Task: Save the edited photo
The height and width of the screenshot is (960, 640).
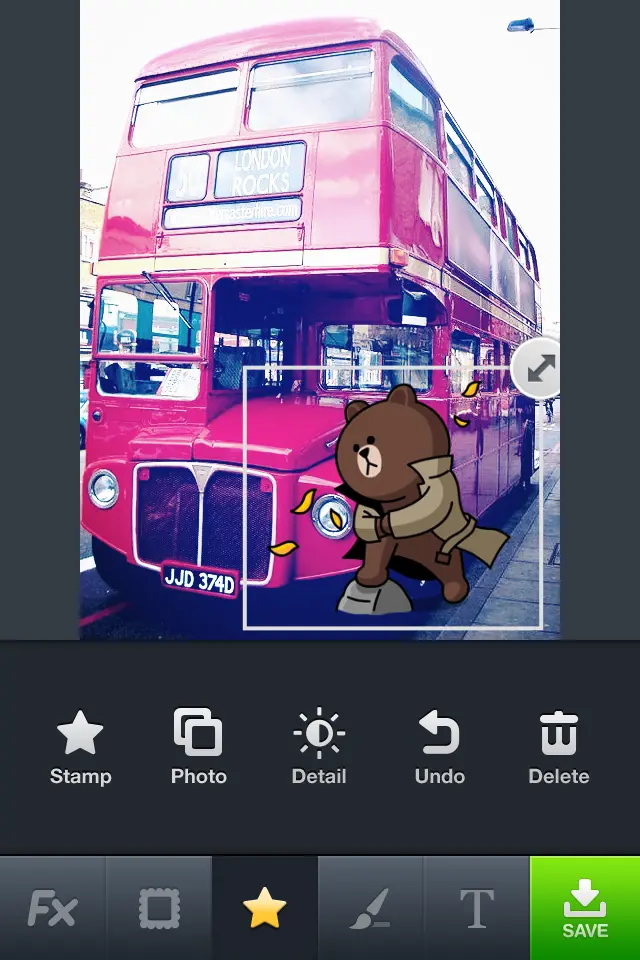Action: click(x=585, y=908)
